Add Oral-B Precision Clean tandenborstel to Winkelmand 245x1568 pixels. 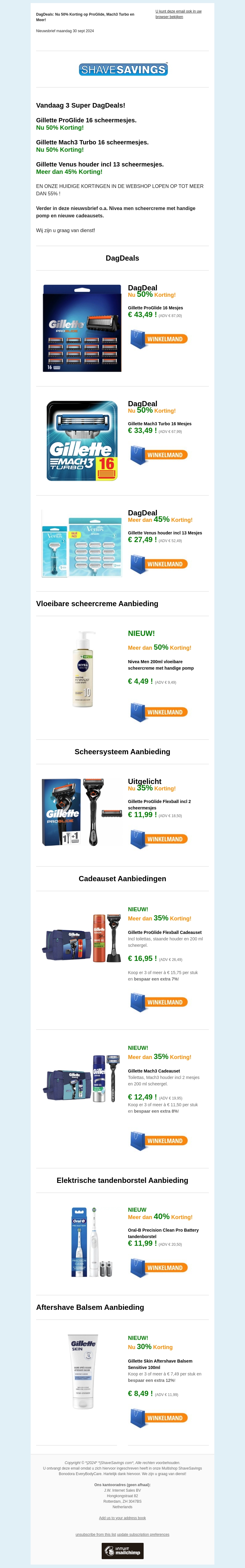pyautogui.click(x=159, y=1267)
